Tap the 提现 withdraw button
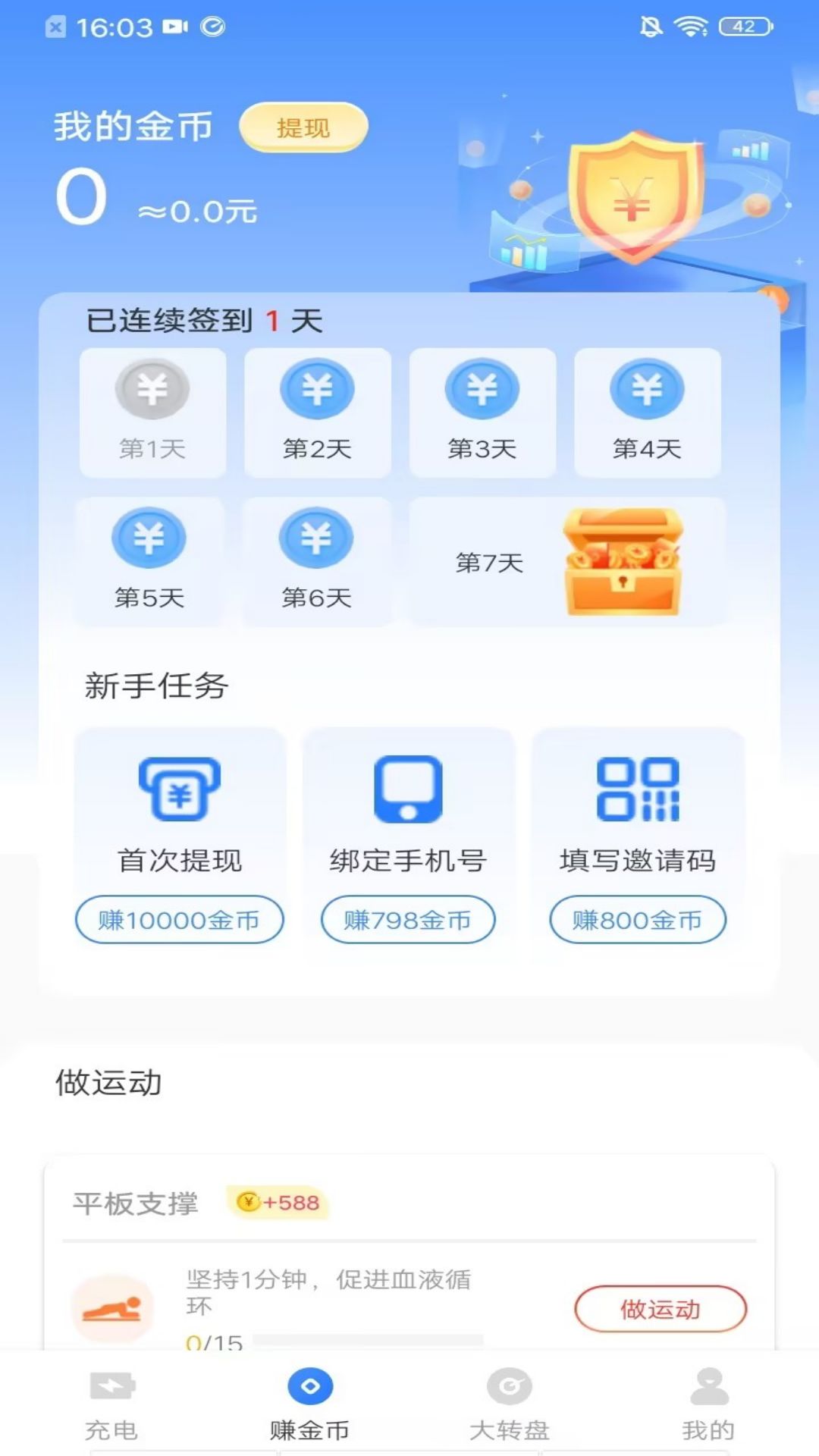The image size is (819, 1456). (303, 127)
